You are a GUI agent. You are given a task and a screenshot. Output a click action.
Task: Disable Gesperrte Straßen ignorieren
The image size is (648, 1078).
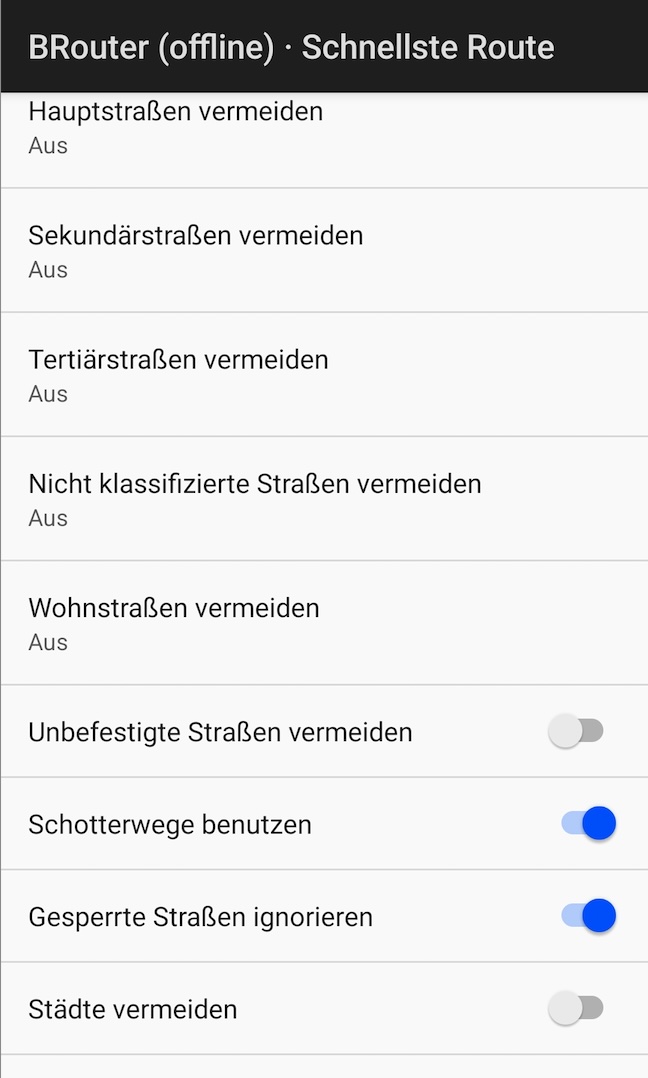588,916
